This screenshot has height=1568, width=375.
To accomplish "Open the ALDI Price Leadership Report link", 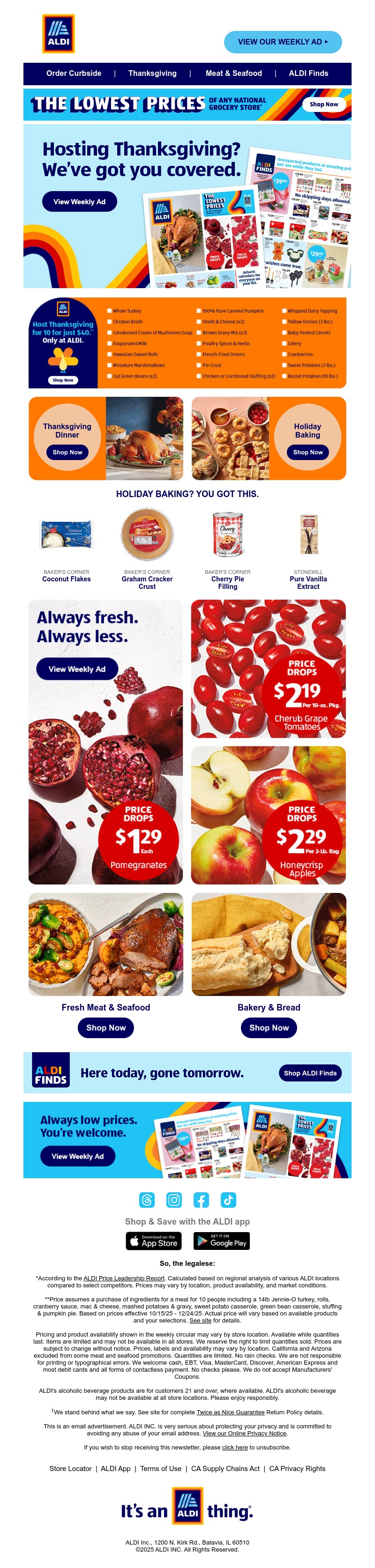I will click(124, 1278).
